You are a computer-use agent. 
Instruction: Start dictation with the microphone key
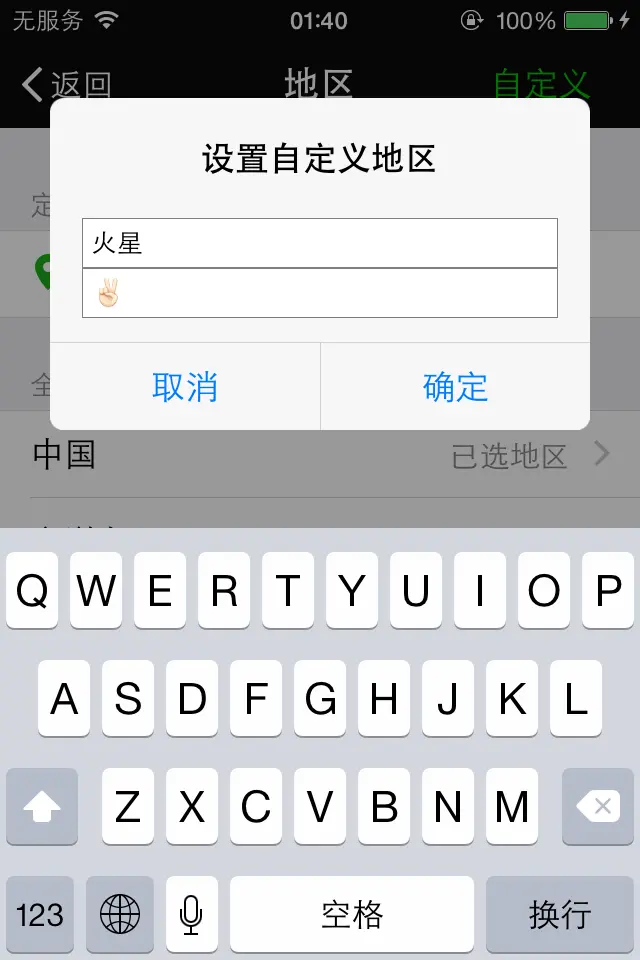click(191, 914)
